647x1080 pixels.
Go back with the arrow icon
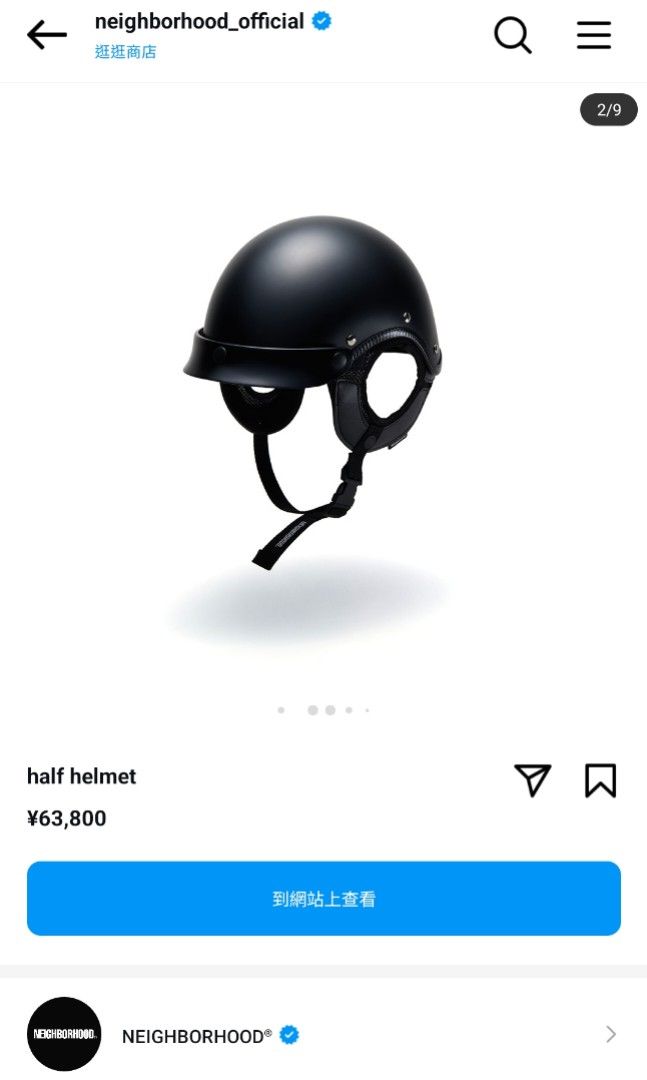point(46,36)
